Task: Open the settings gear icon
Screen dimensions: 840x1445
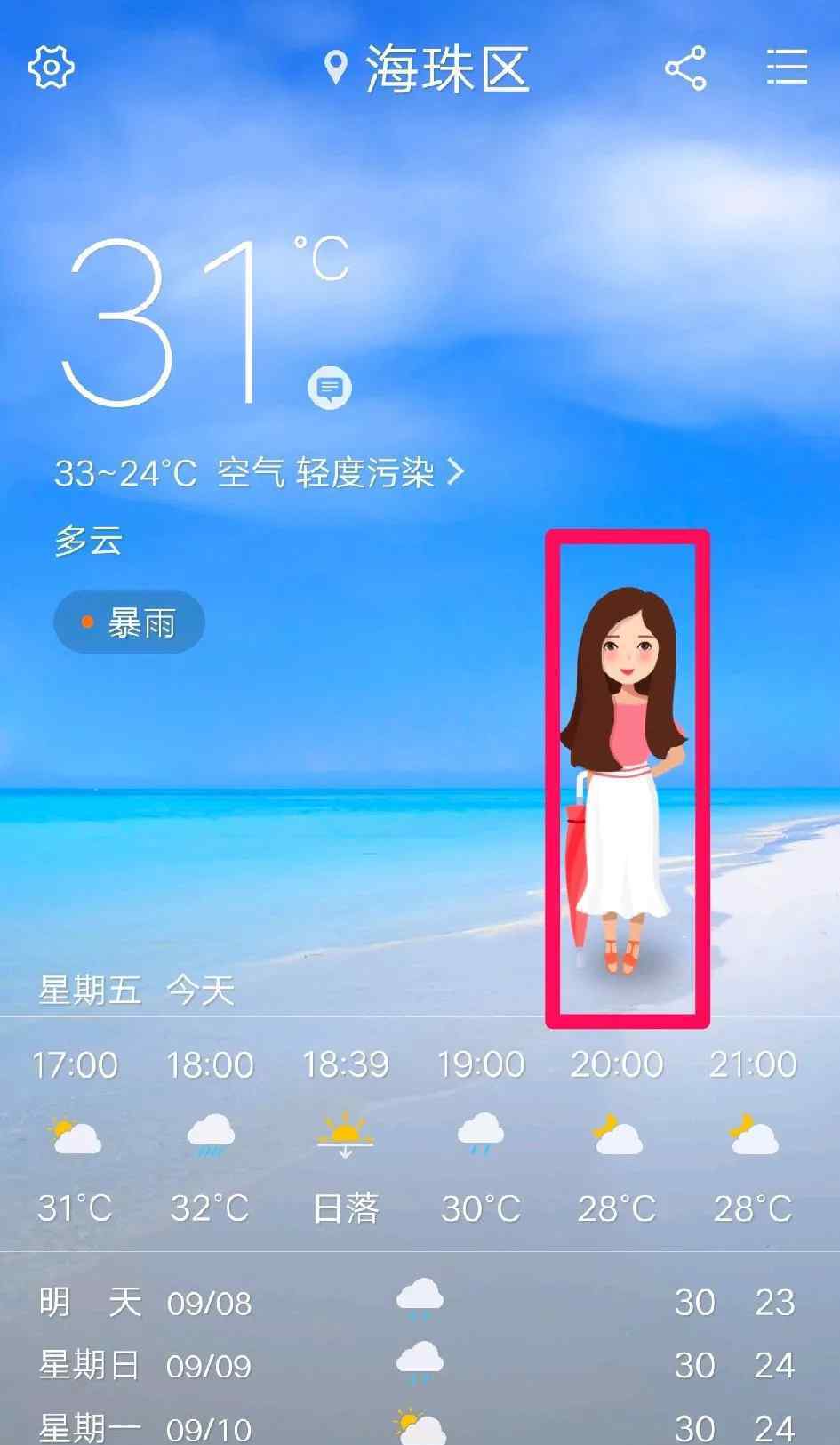Action: (52, 68)
